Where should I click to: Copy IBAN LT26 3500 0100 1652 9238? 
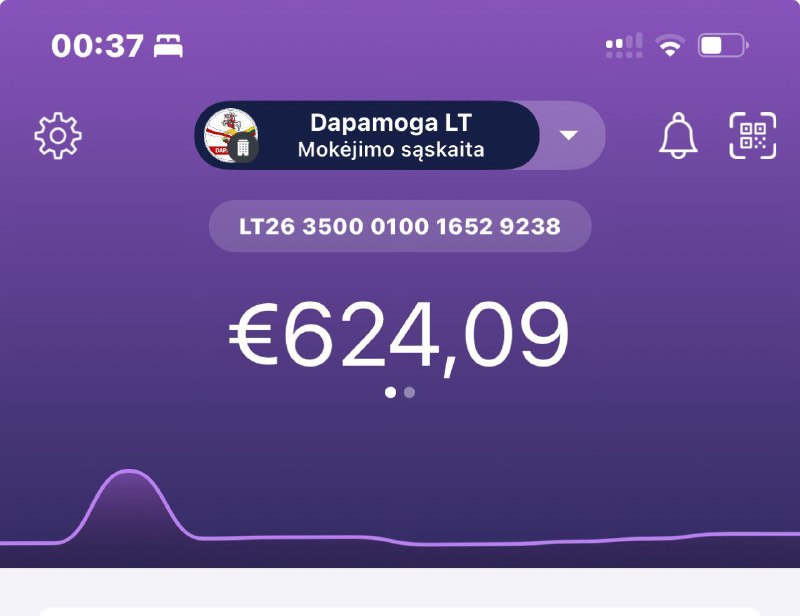tap(400, 226)
